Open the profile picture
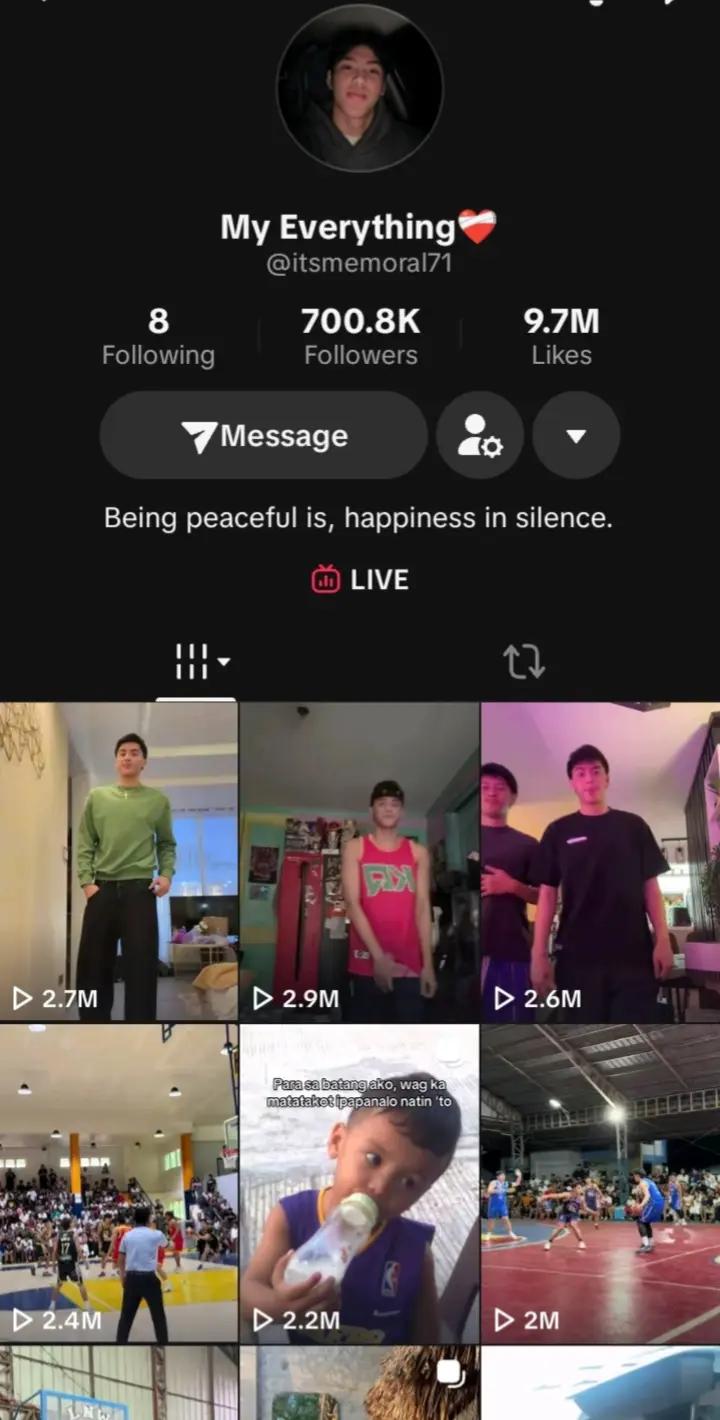 pyautogui.click(x=360, y=88)
